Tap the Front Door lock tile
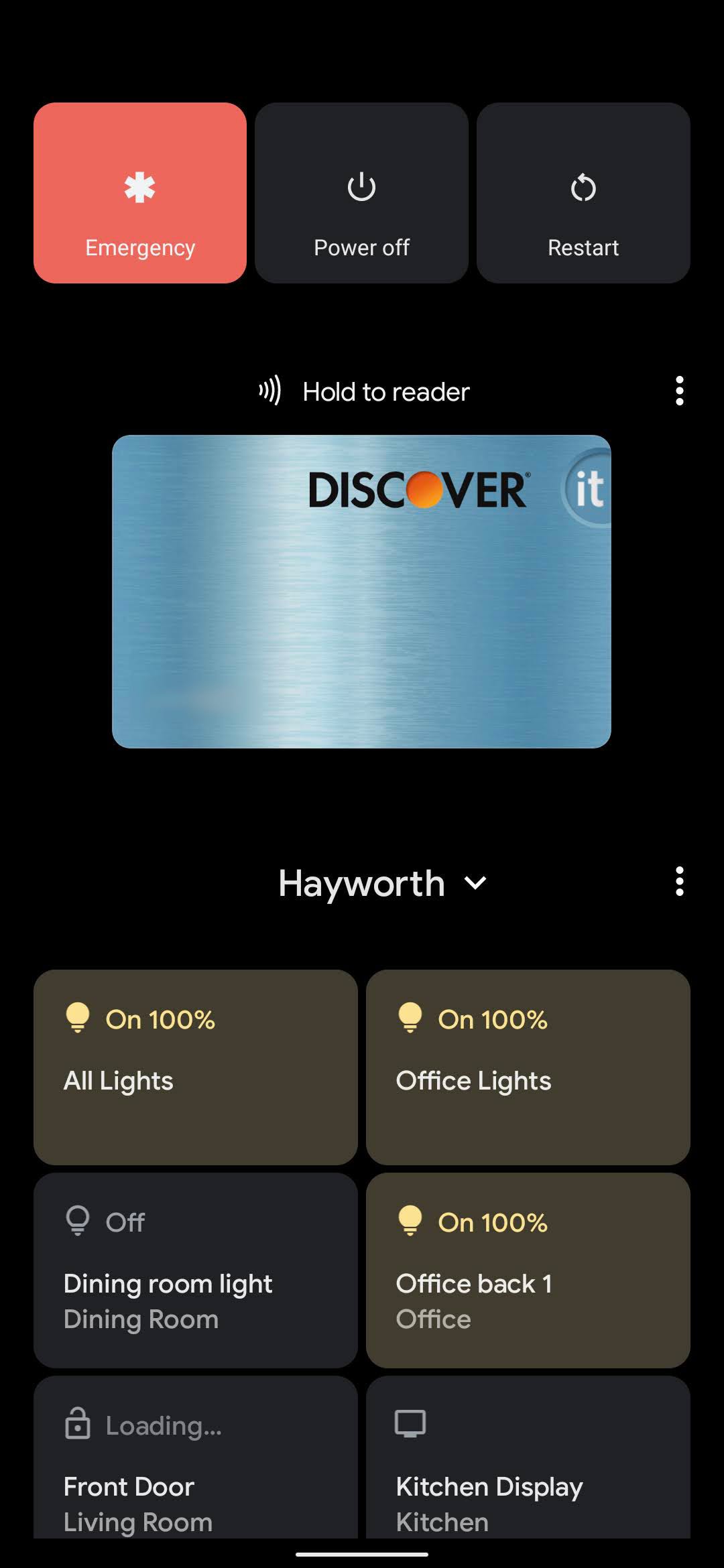Screen dimensions: 724x1568 click(195, 1461)
